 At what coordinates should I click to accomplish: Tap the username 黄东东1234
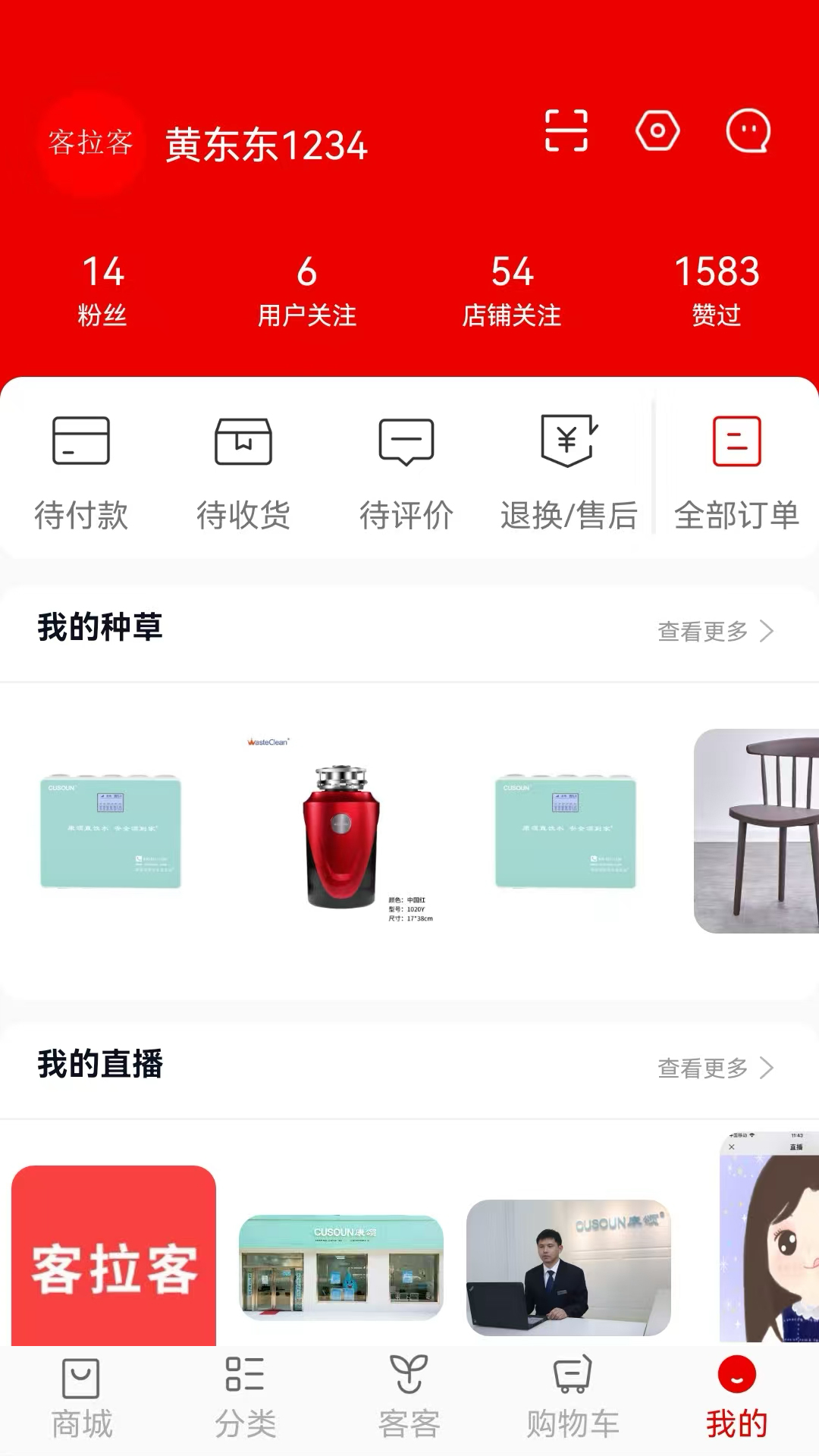(x=265, y=144)
